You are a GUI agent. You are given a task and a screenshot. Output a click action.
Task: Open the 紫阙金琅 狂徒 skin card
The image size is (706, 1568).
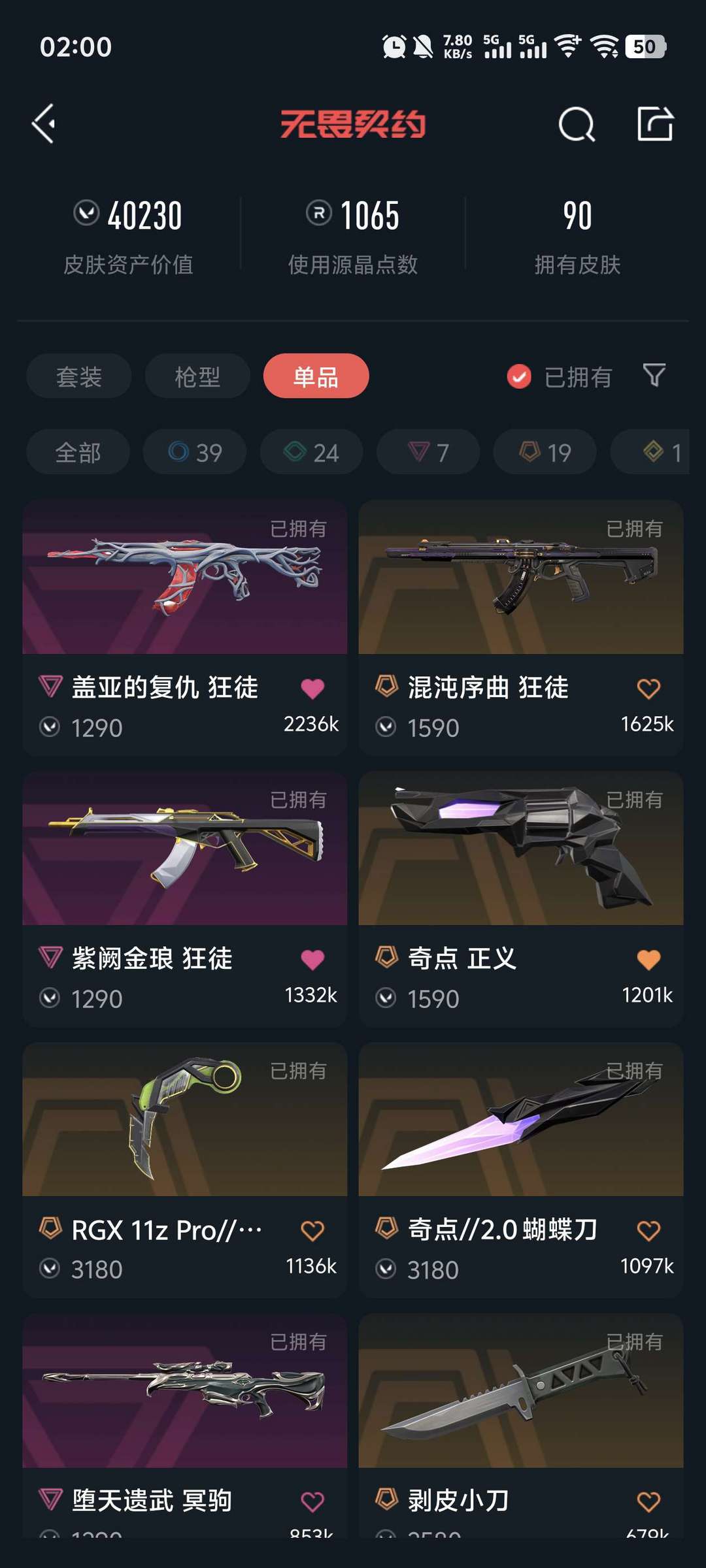(x=185, y=849)
